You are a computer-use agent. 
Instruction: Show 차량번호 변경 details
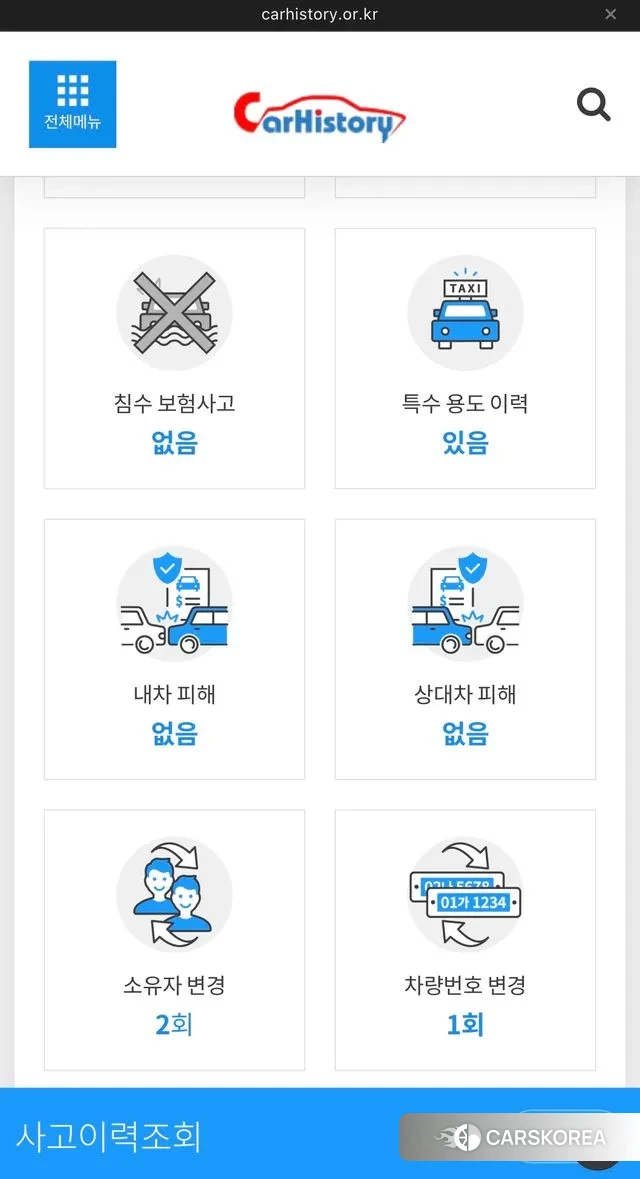pyautogui.click(x=465, y=940)
